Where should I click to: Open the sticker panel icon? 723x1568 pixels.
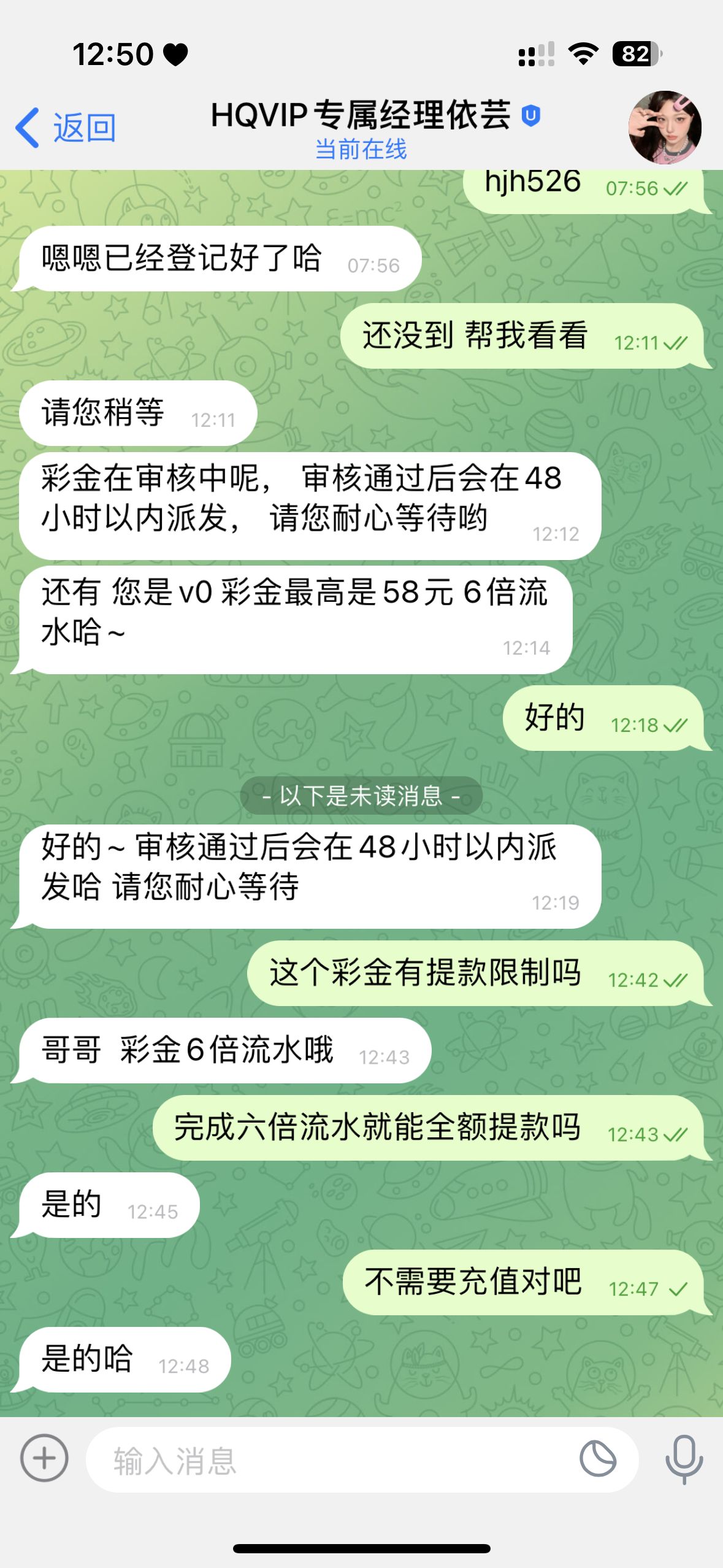click(597, 1459)
